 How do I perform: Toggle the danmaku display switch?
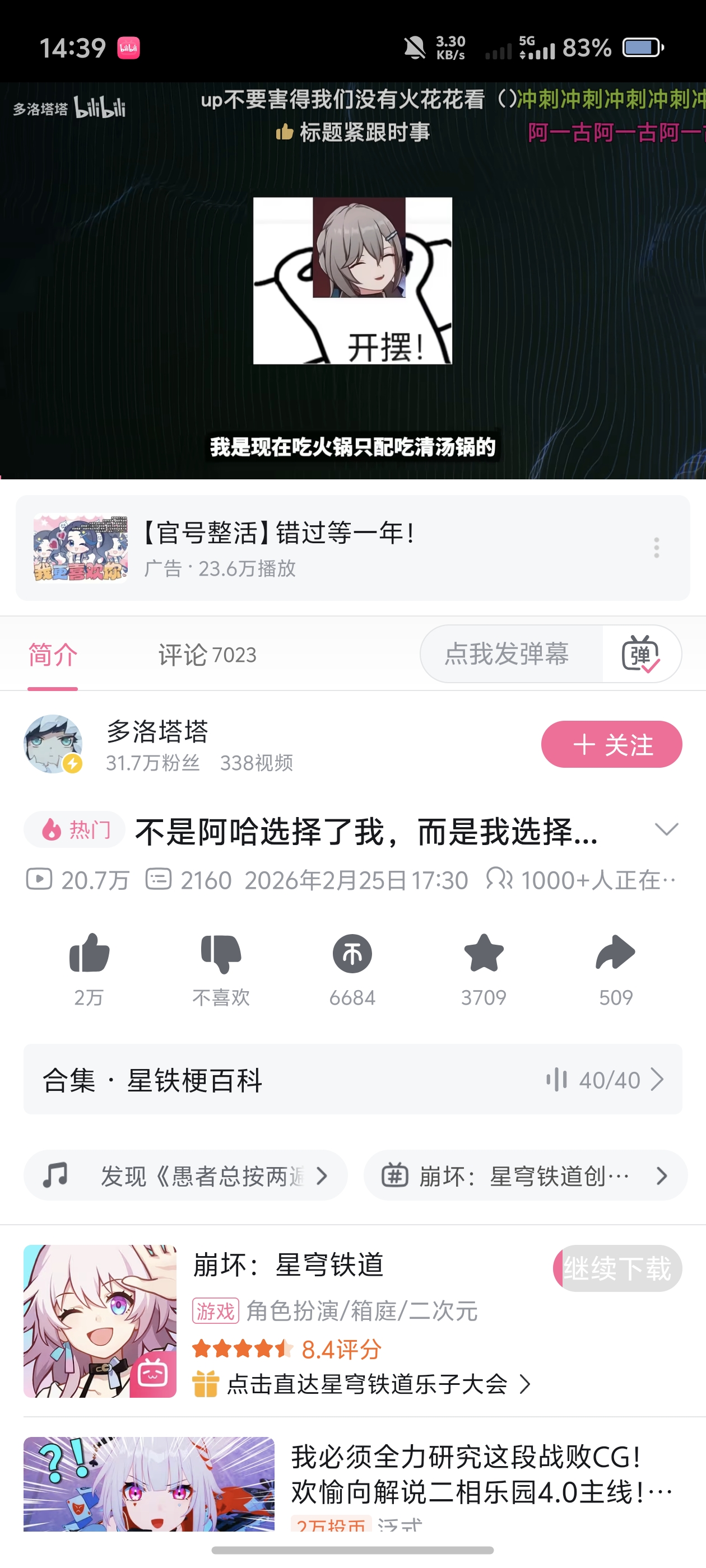pos(641,654)
